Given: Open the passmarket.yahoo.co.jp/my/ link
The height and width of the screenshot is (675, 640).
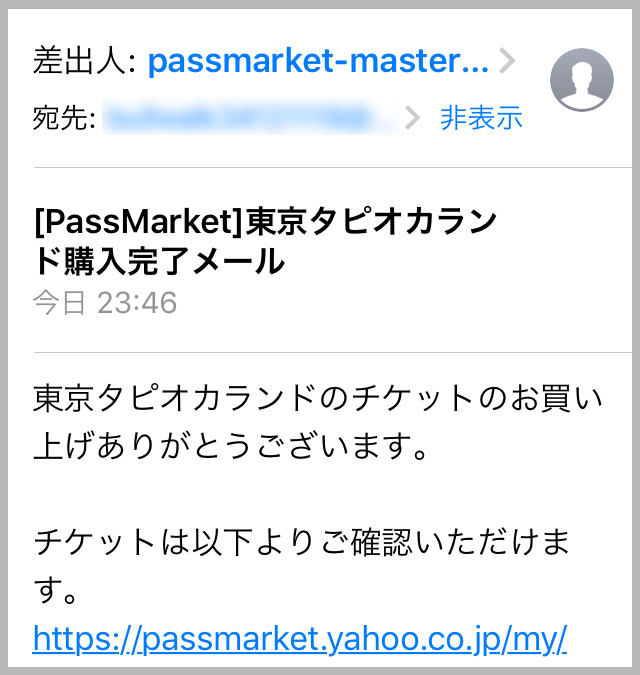Looking at the screenshot, I should point(300,637).
